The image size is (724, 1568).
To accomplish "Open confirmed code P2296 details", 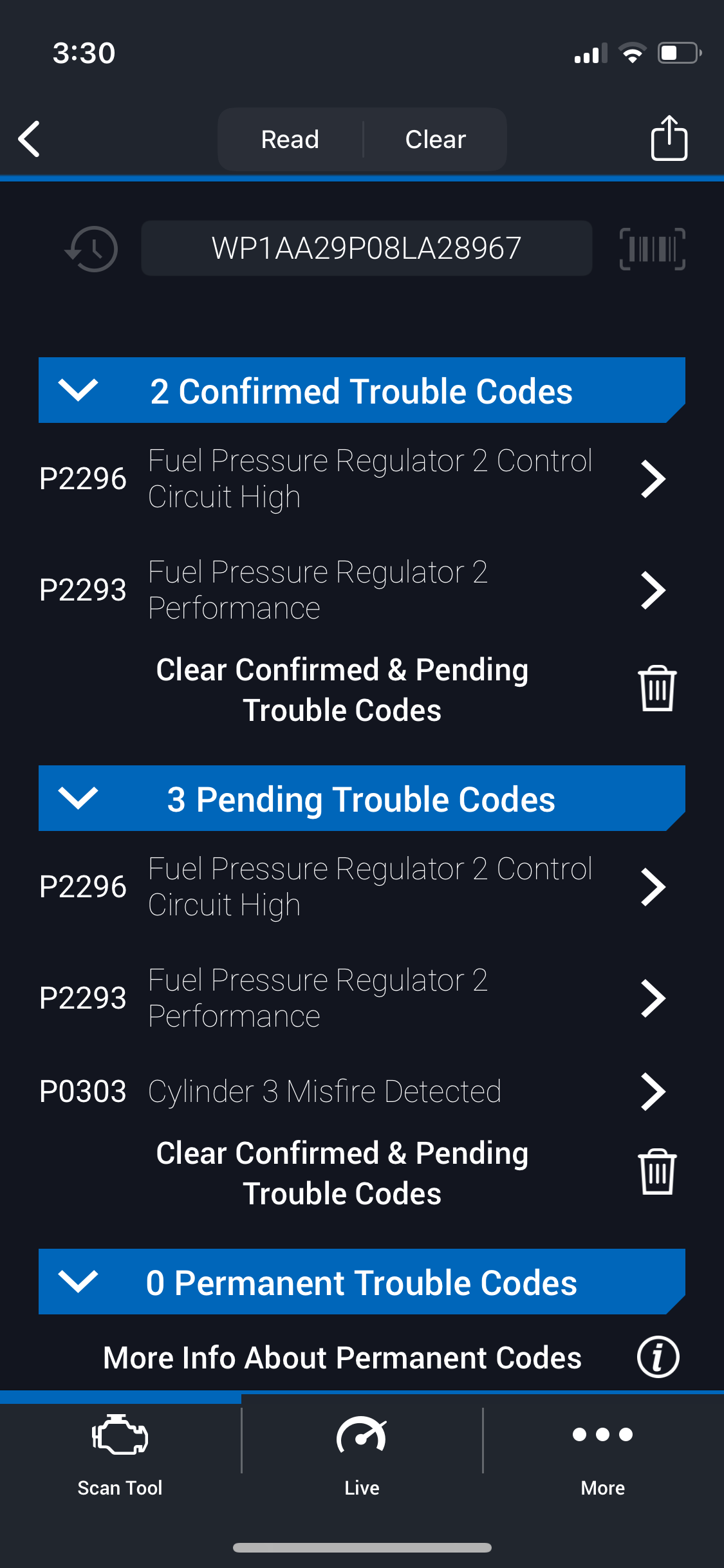I will 353,479.
